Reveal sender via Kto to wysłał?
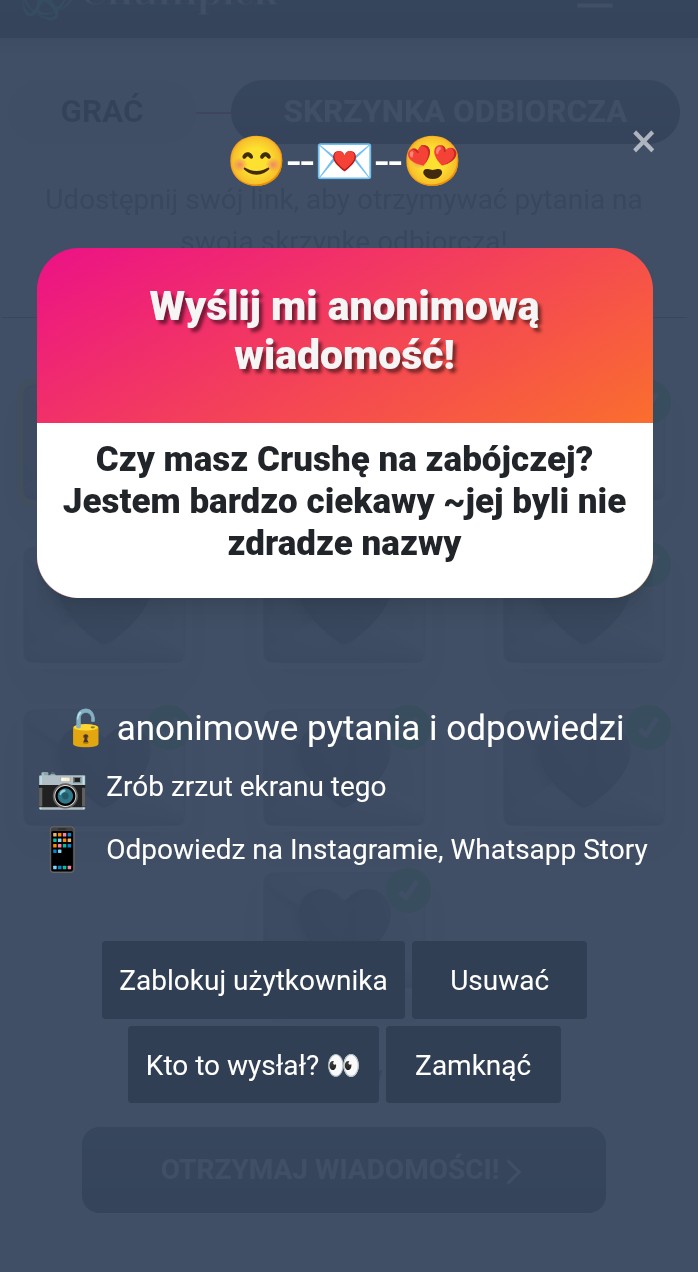 coord(253,1065)
